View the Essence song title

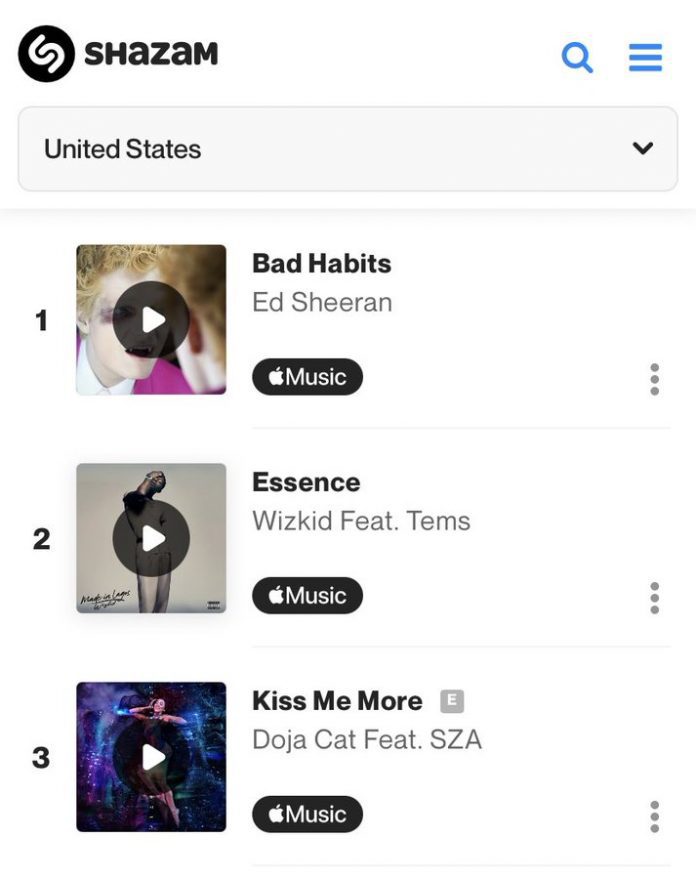[x=306, y=482]
